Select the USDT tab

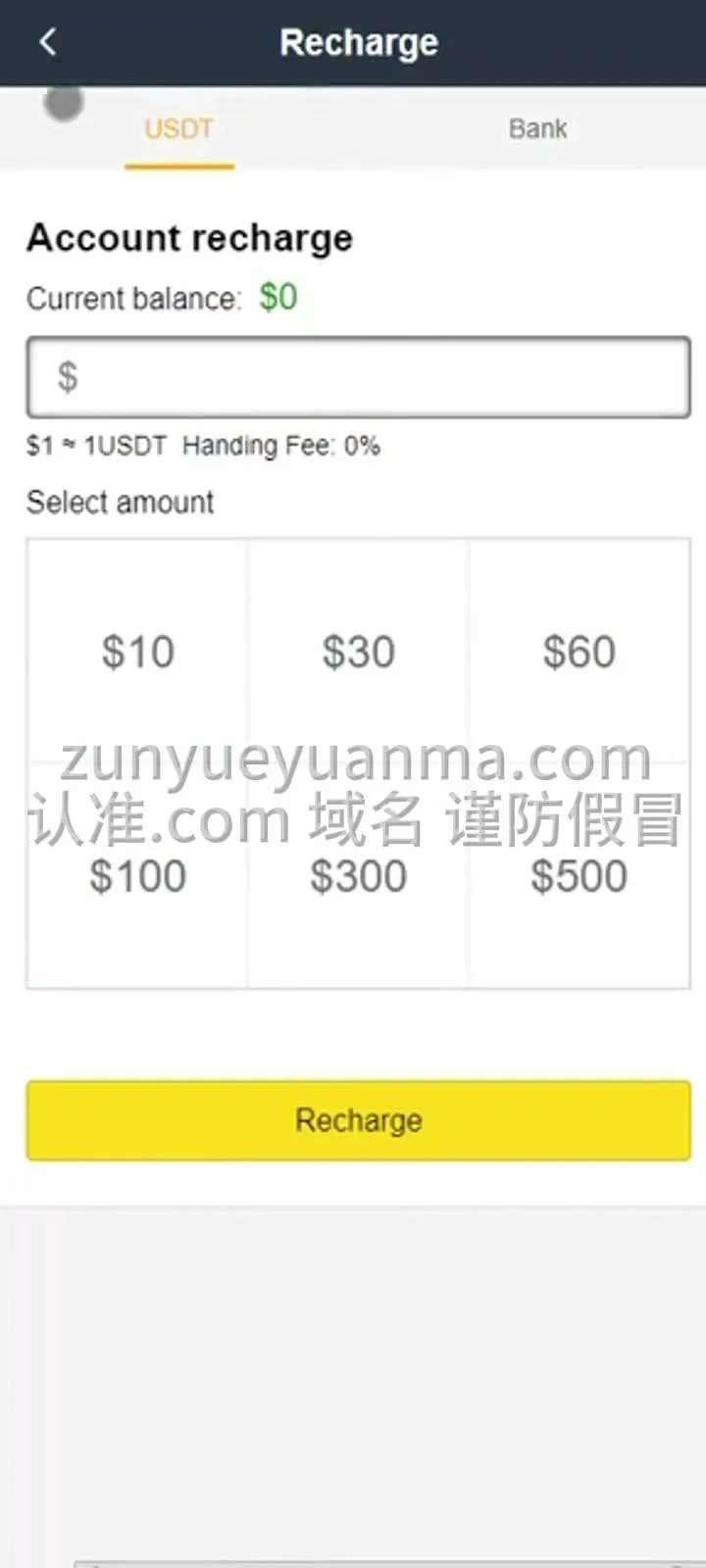coord(178,129)
